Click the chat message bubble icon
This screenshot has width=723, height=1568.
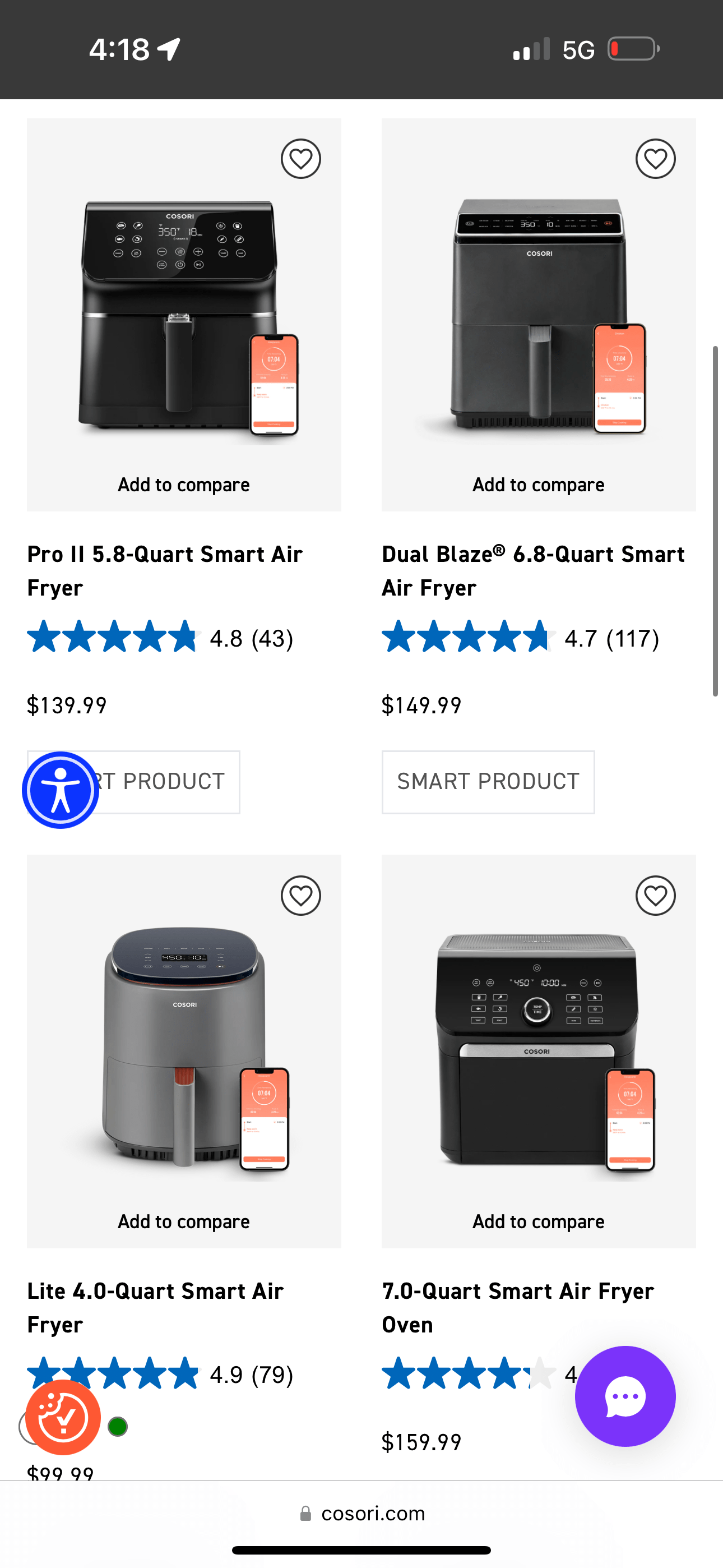(625, 1397)
